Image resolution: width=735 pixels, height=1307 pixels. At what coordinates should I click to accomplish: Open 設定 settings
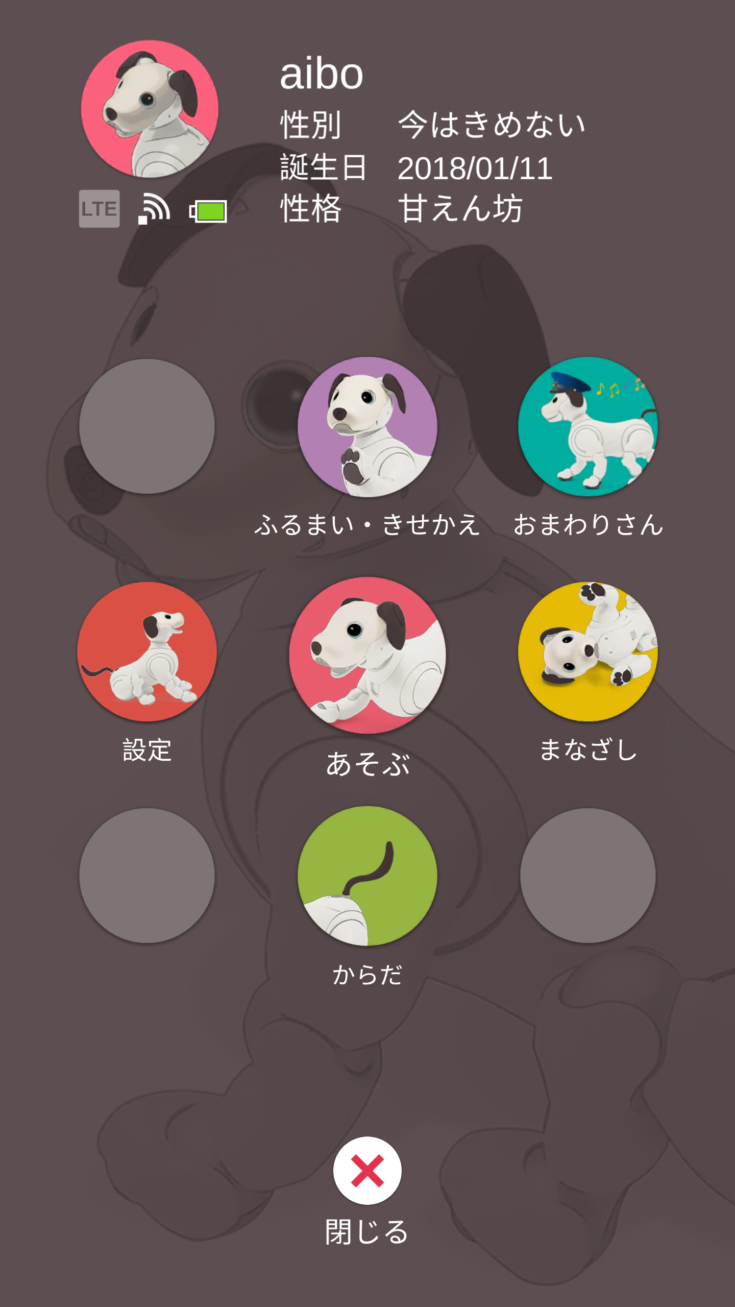pos(147,652)
